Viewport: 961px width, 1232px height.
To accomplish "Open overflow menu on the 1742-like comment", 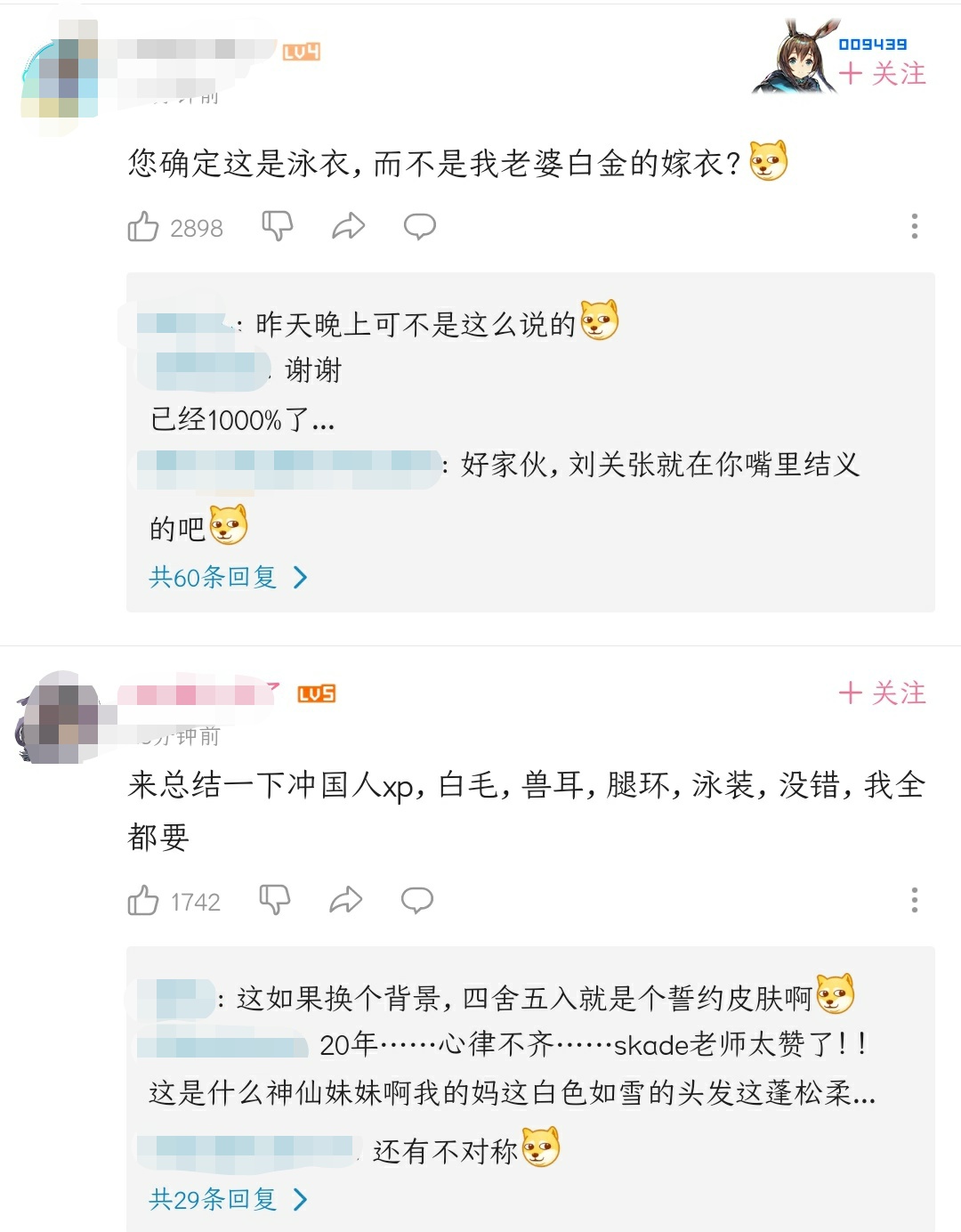I will coord(914,900).
